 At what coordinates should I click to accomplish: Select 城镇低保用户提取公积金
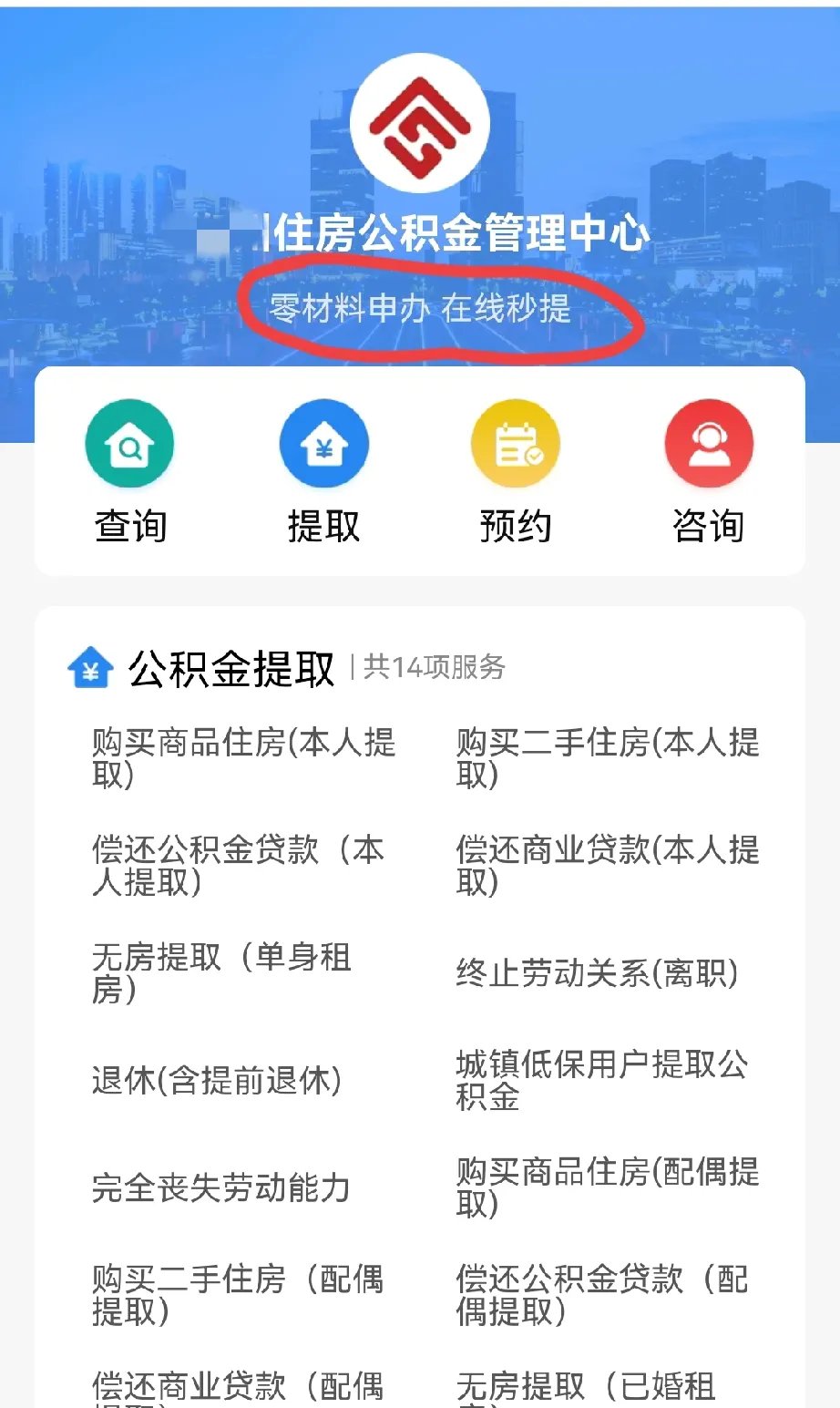click(x=601, y=1080)
